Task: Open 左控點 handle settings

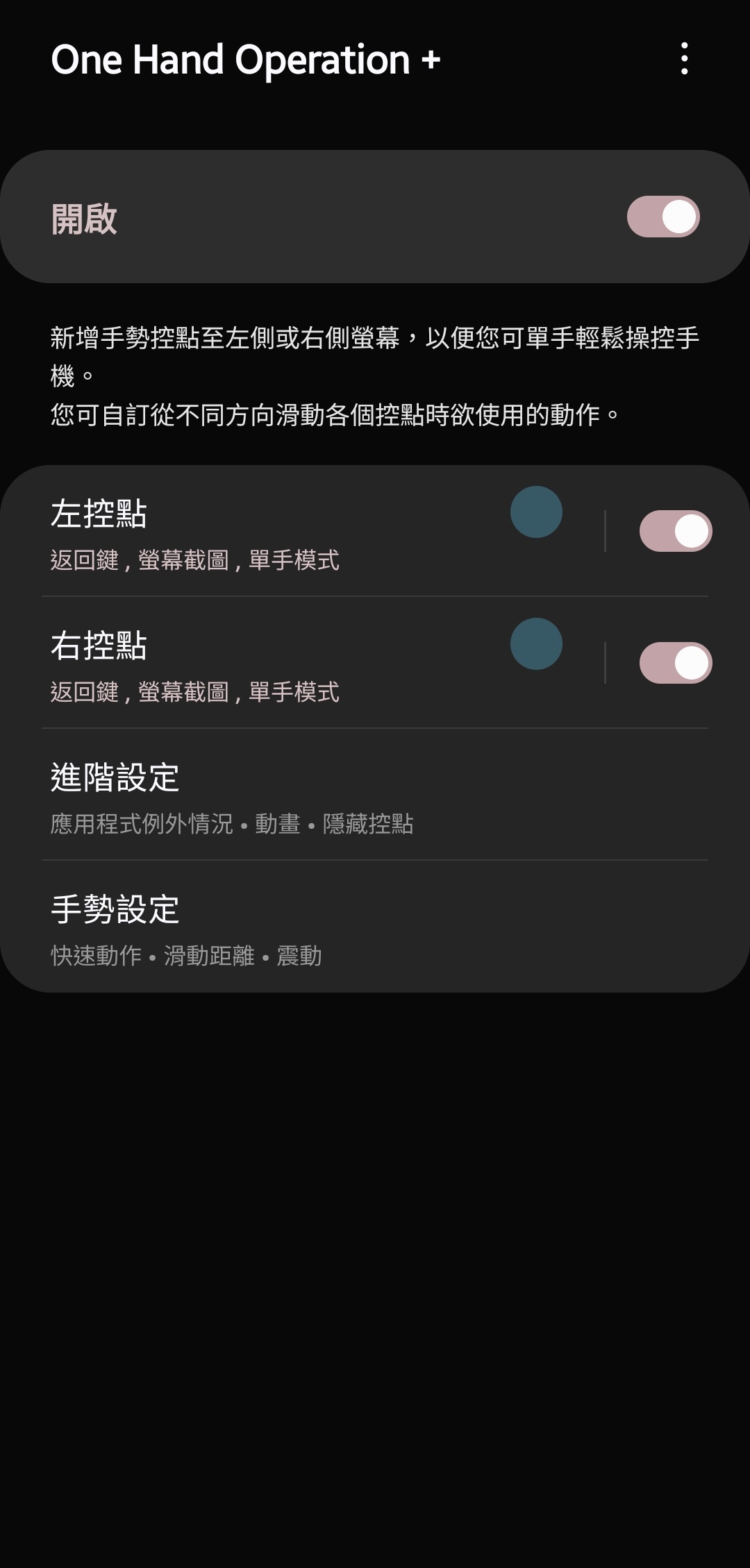Action: click(278, 532)
